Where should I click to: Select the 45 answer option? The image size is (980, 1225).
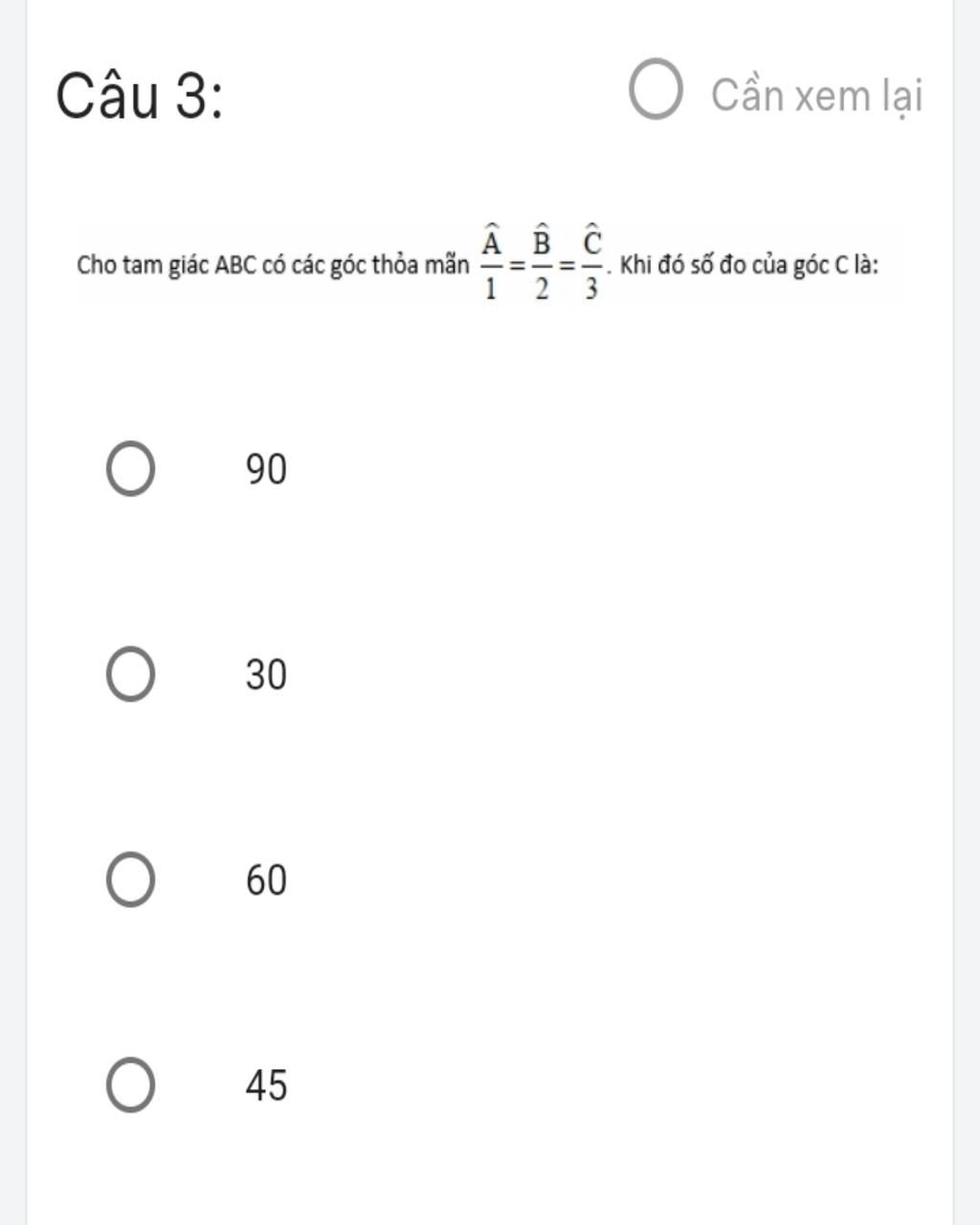(130, 1085)
